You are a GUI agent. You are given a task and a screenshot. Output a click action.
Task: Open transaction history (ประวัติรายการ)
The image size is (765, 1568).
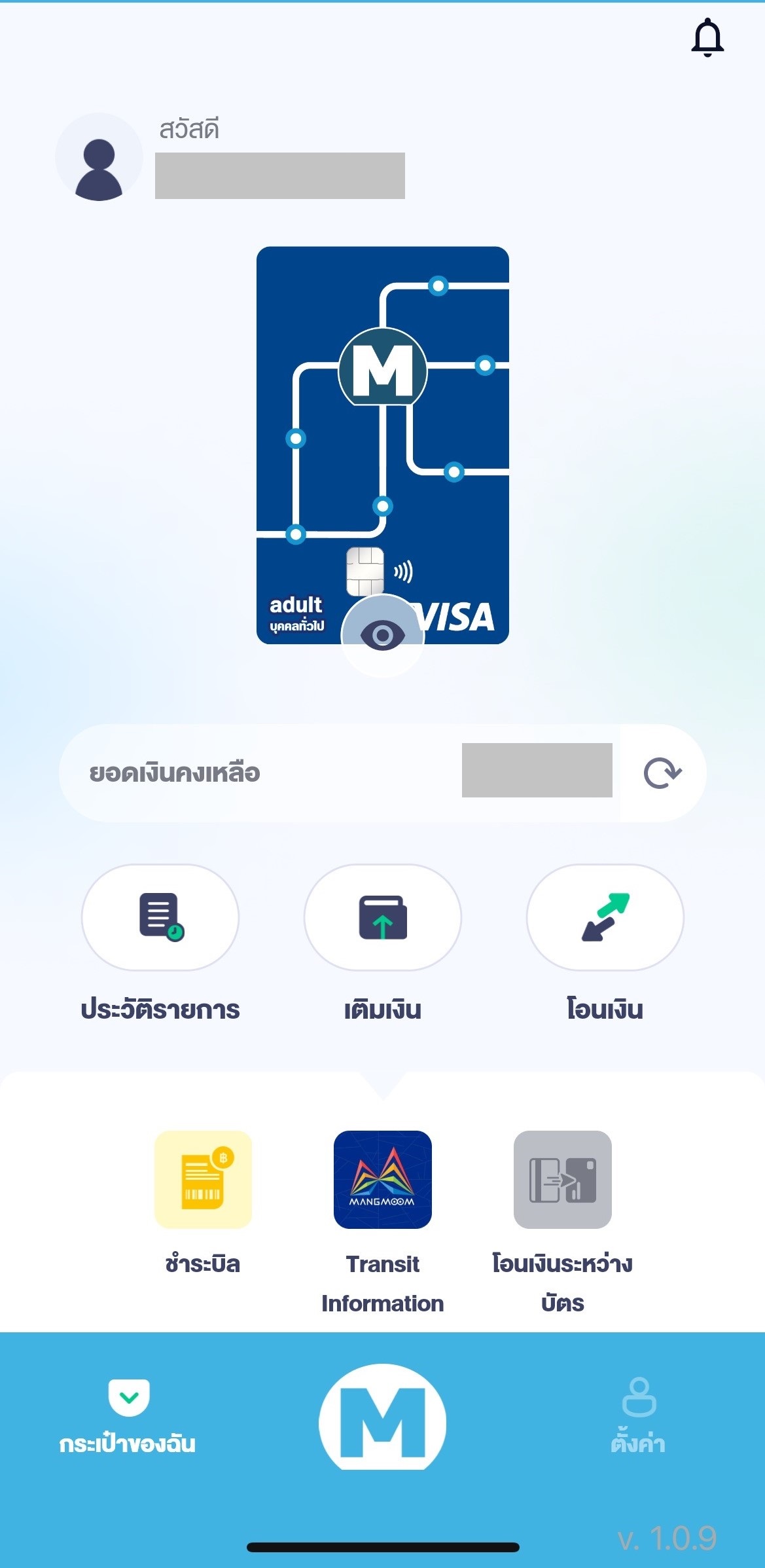click(x=160, y=917)
